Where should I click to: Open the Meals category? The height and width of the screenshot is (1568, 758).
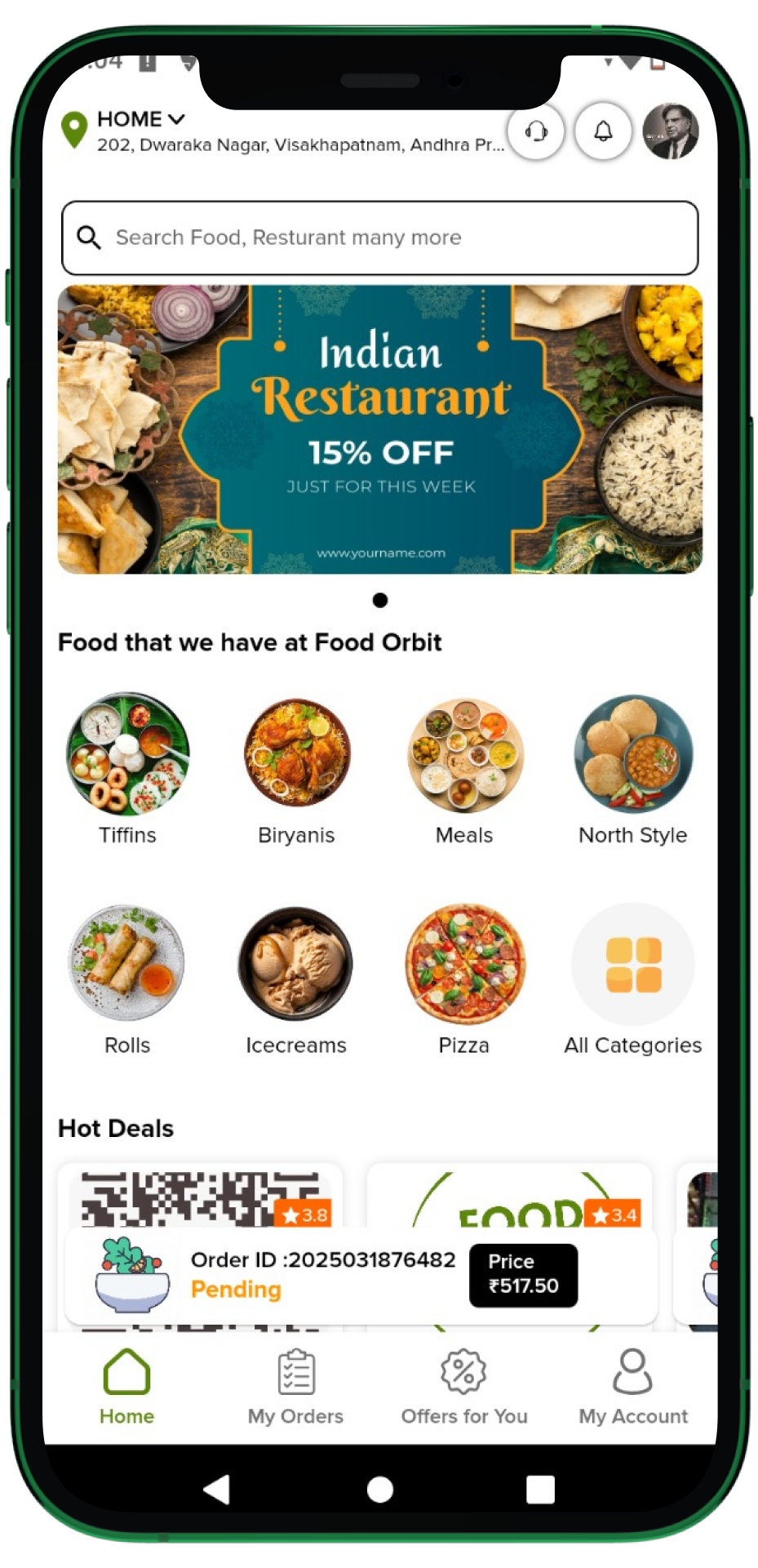(x=465, y=754)
